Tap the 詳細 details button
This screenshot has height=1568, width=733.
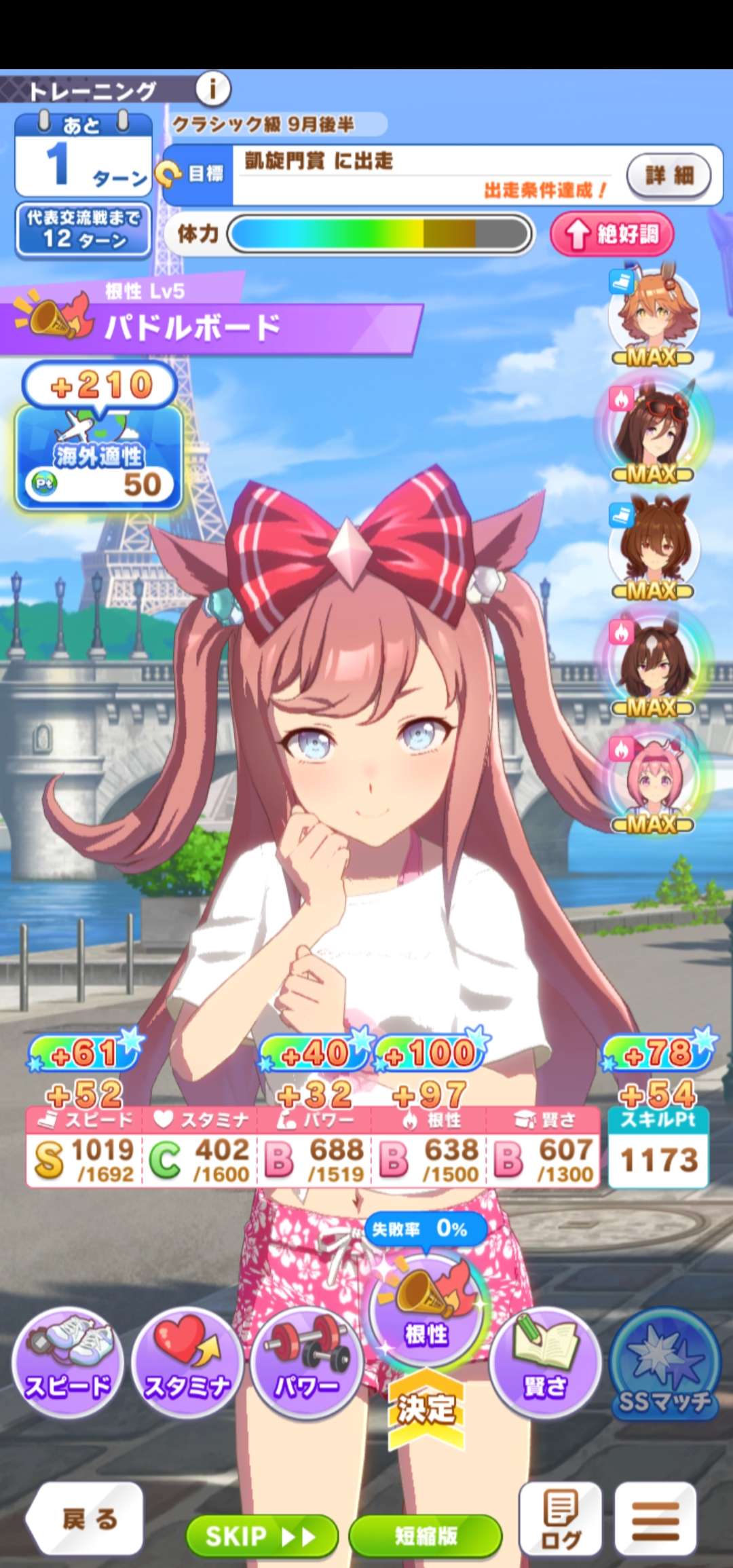(x=669, y=176)
